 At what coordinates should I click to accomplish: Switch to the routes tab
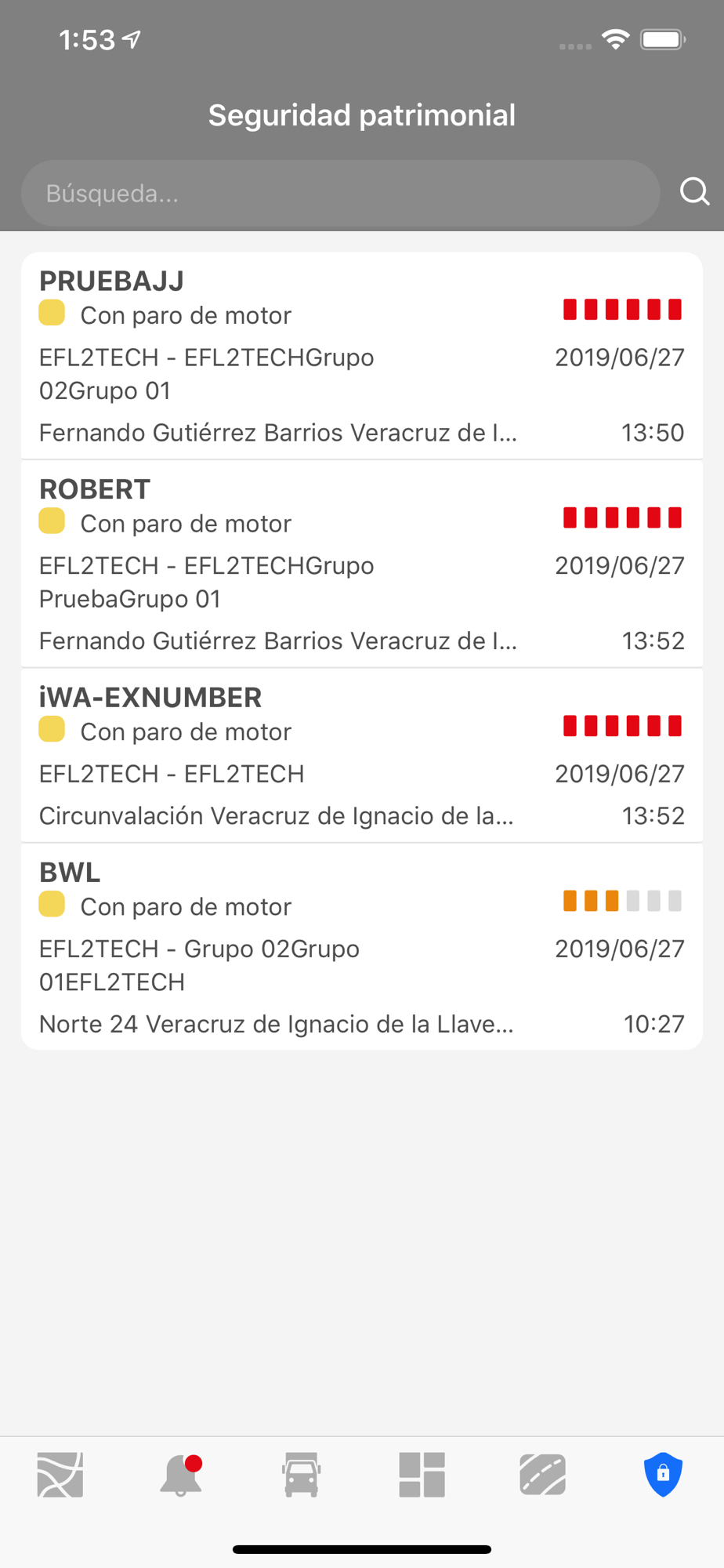click(x=543, y=1475)
